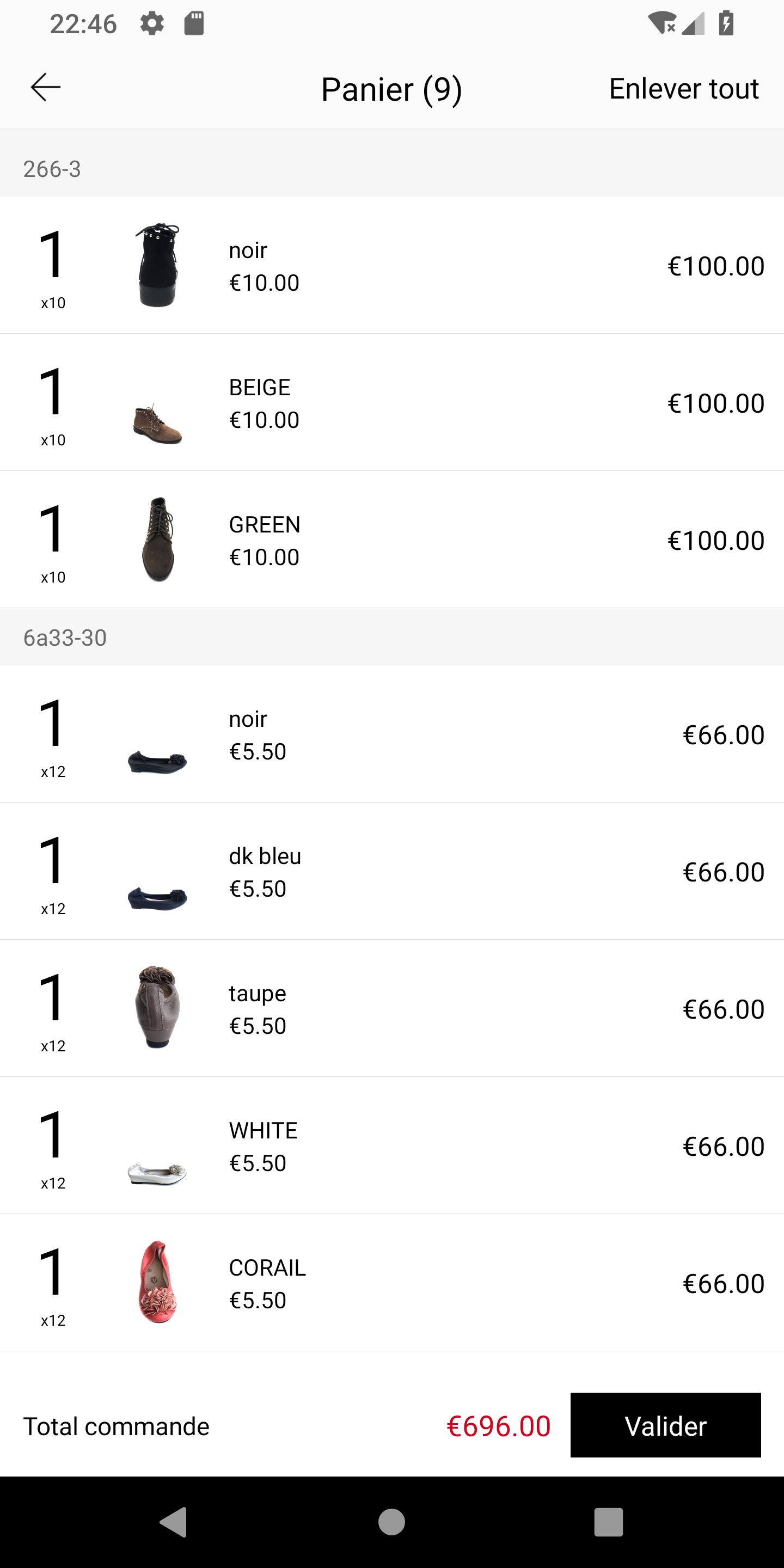The width and height of the screenshot is (784, 1568).
Task: Open the taupe item row
Action: [392, 1008]
